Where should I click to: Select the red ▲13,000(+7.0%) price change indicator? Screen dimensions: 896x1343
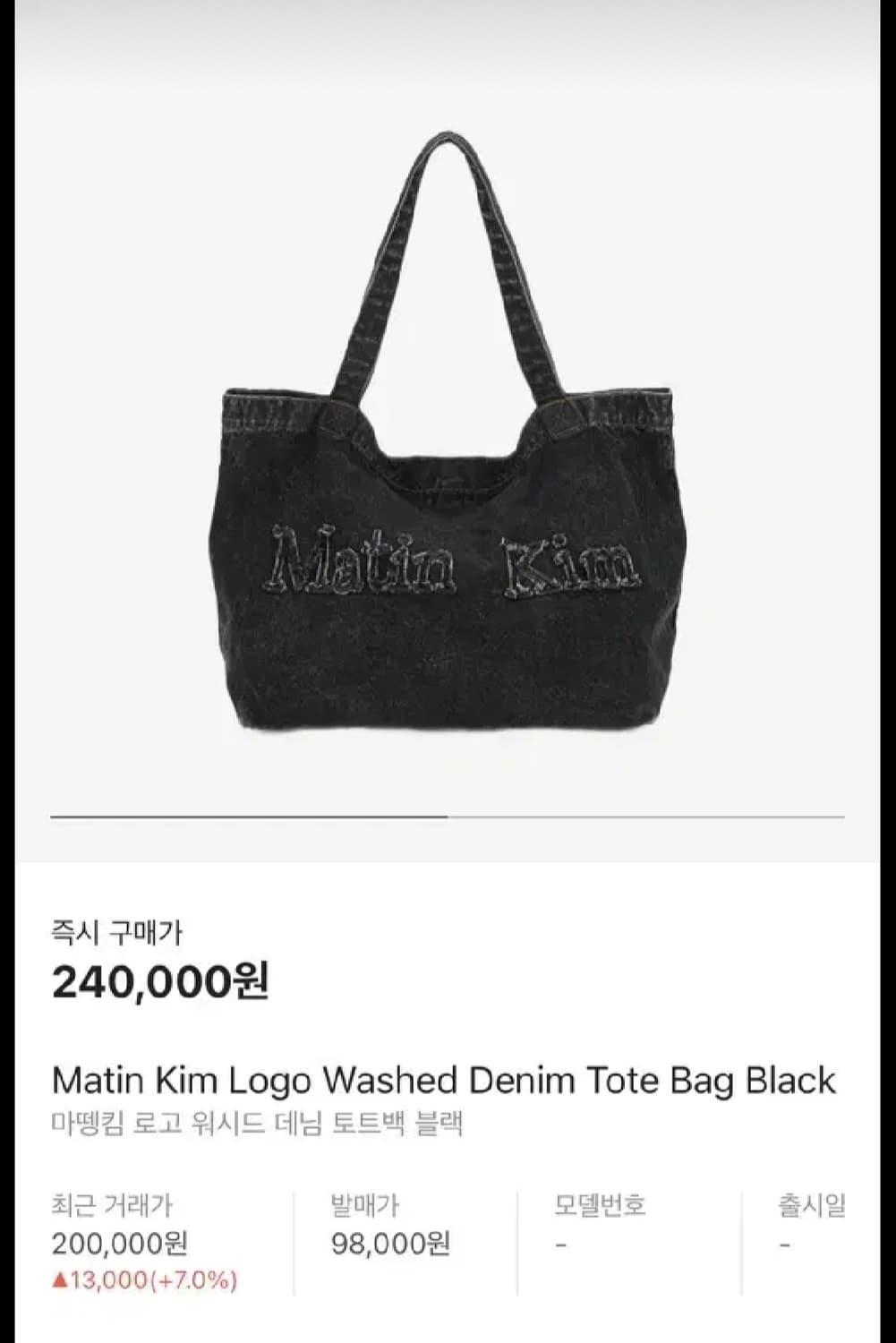point(143,1282)
